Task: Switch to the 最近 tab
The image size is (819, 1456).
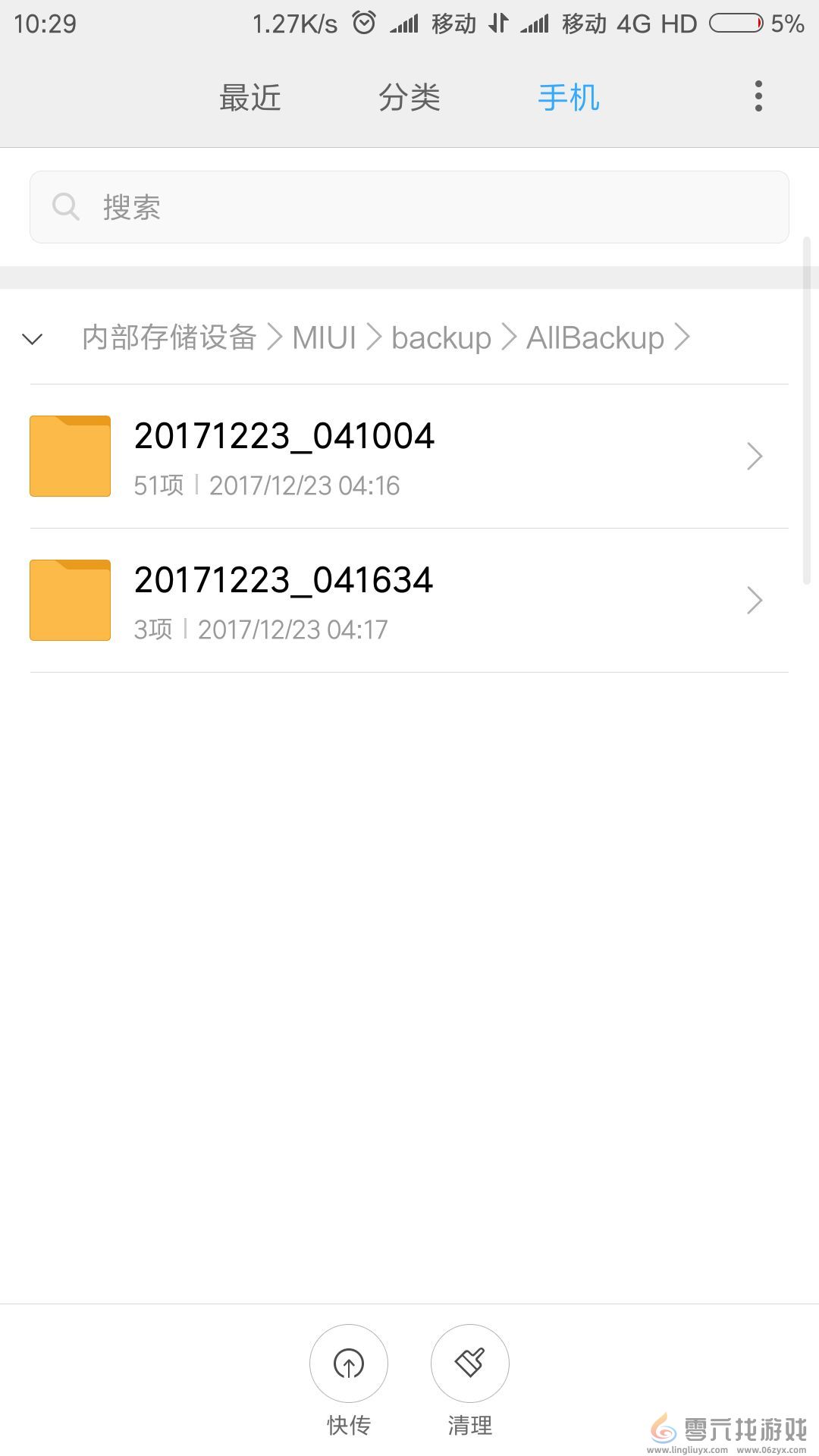Action: tap(250, 97)
